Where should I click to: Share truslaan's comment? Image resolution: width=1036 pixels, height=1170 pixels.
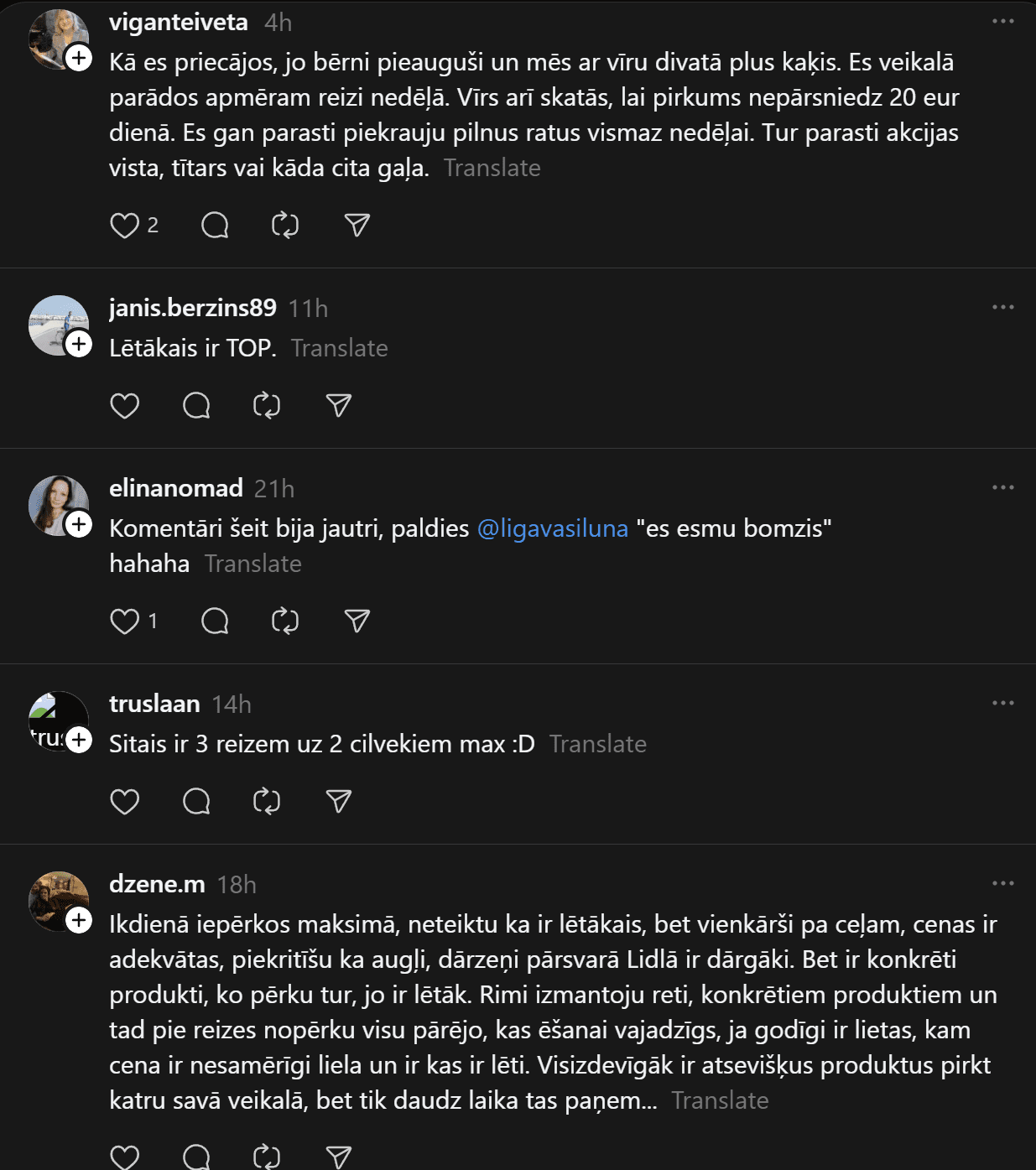tap(338, 802)
